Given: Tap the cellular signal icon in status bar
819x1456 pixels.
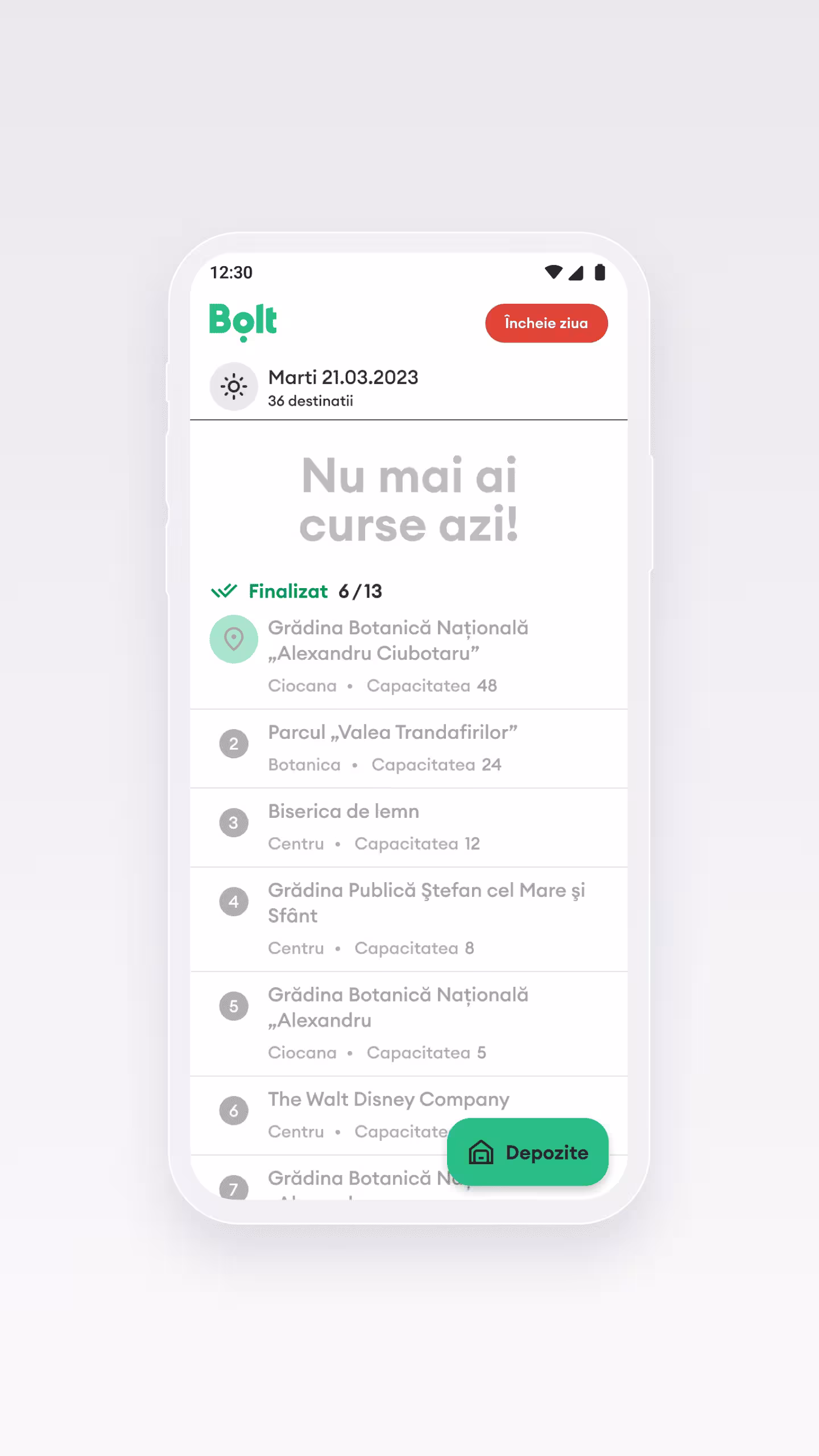Looking at the screenshot, I should coord(576,273).
